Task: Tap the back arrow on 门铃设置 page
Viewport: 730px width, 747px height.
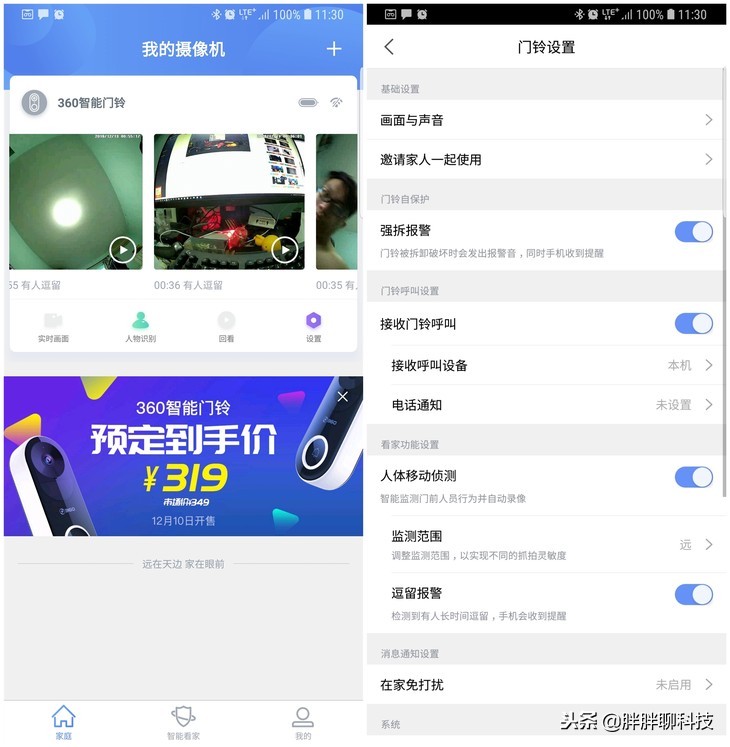Action: [x=390, y=46]
